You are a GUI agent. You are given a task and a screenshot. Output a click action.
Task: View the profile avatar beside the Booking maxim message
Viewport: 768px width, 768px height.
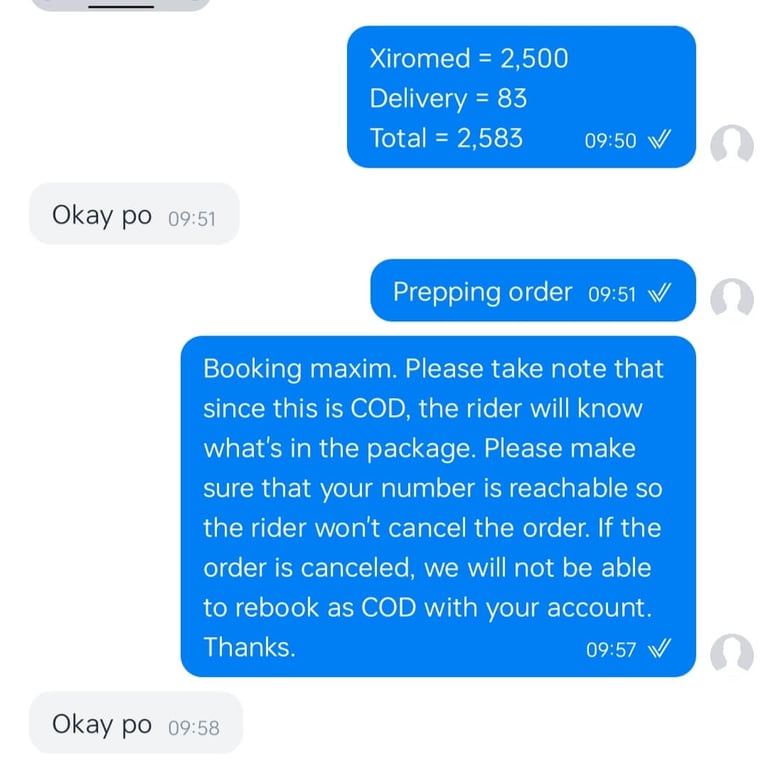pos(731,655)
